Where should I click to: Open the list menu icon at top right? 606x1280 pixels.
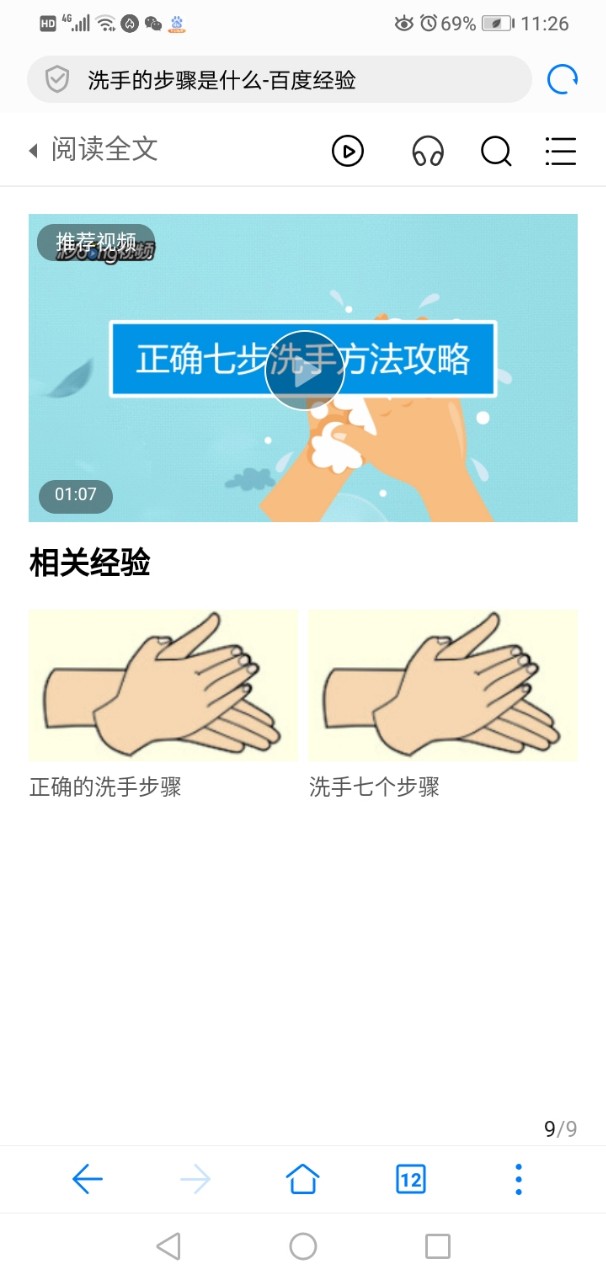click(561, 151)
